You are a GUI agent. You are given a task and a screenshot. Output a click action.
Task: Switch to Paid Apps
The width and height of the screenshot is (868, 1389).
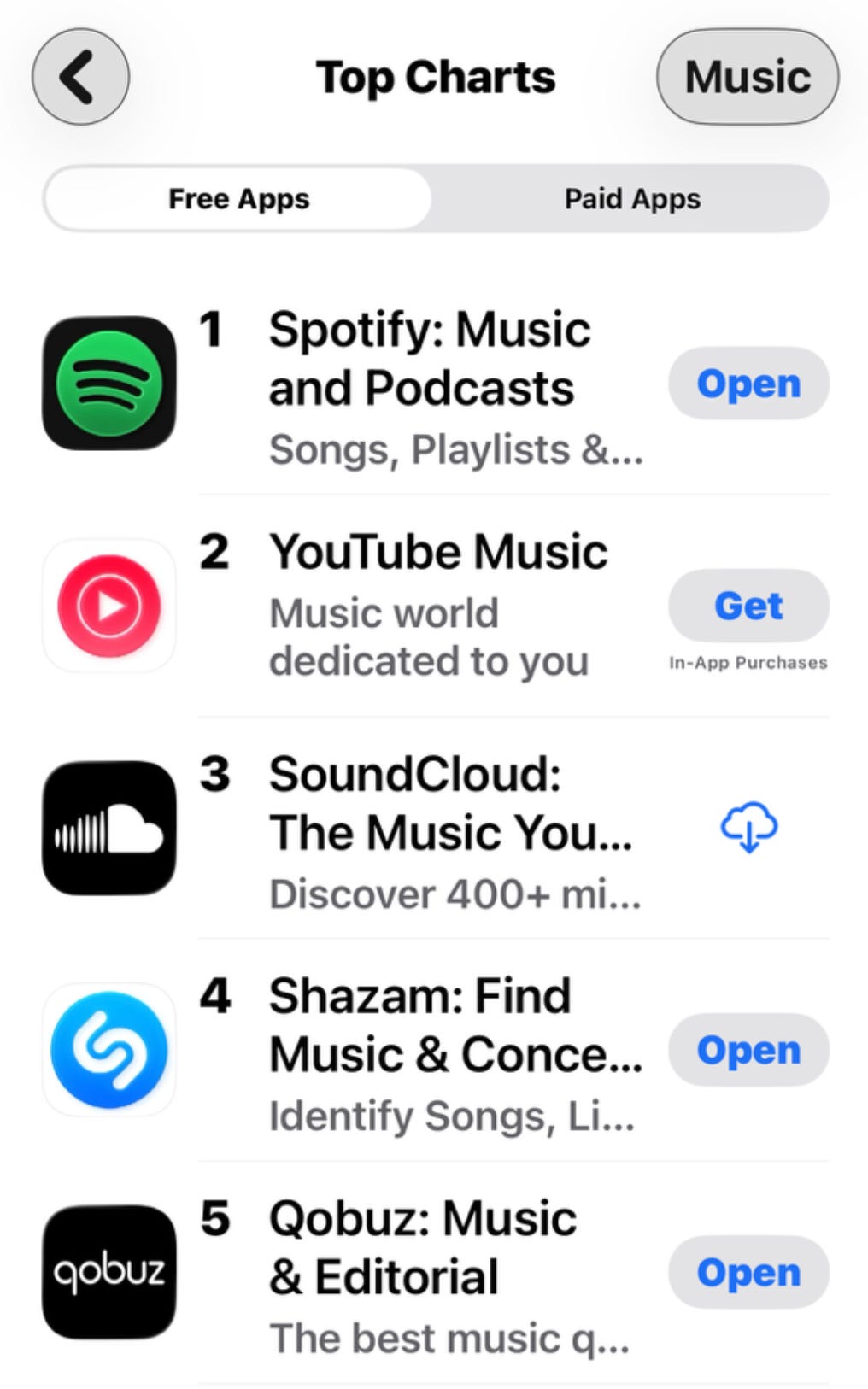(x=631, y=199)
